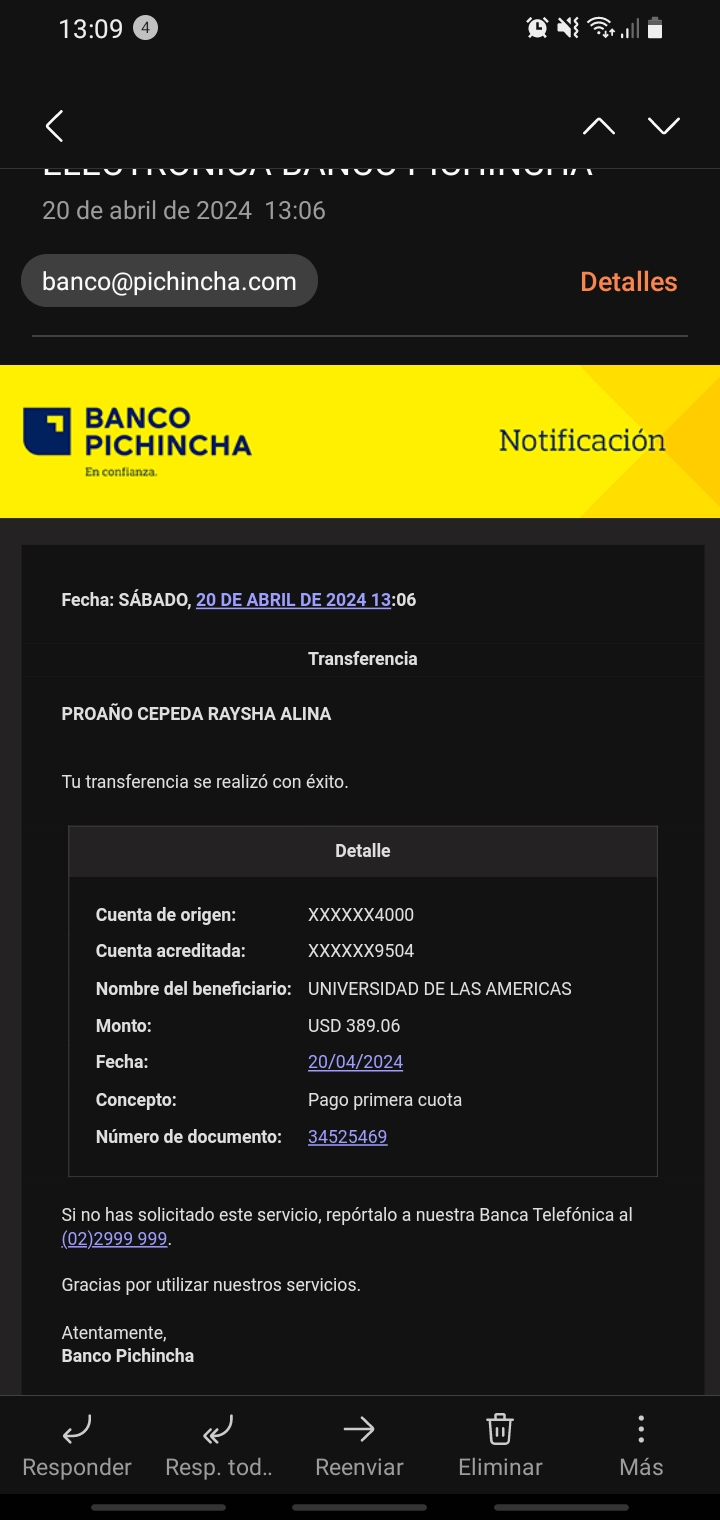Screen dimensions: 720x1520
Task: Tap the banco@pichincha.com sender chip
Action: tap(169, 281)
